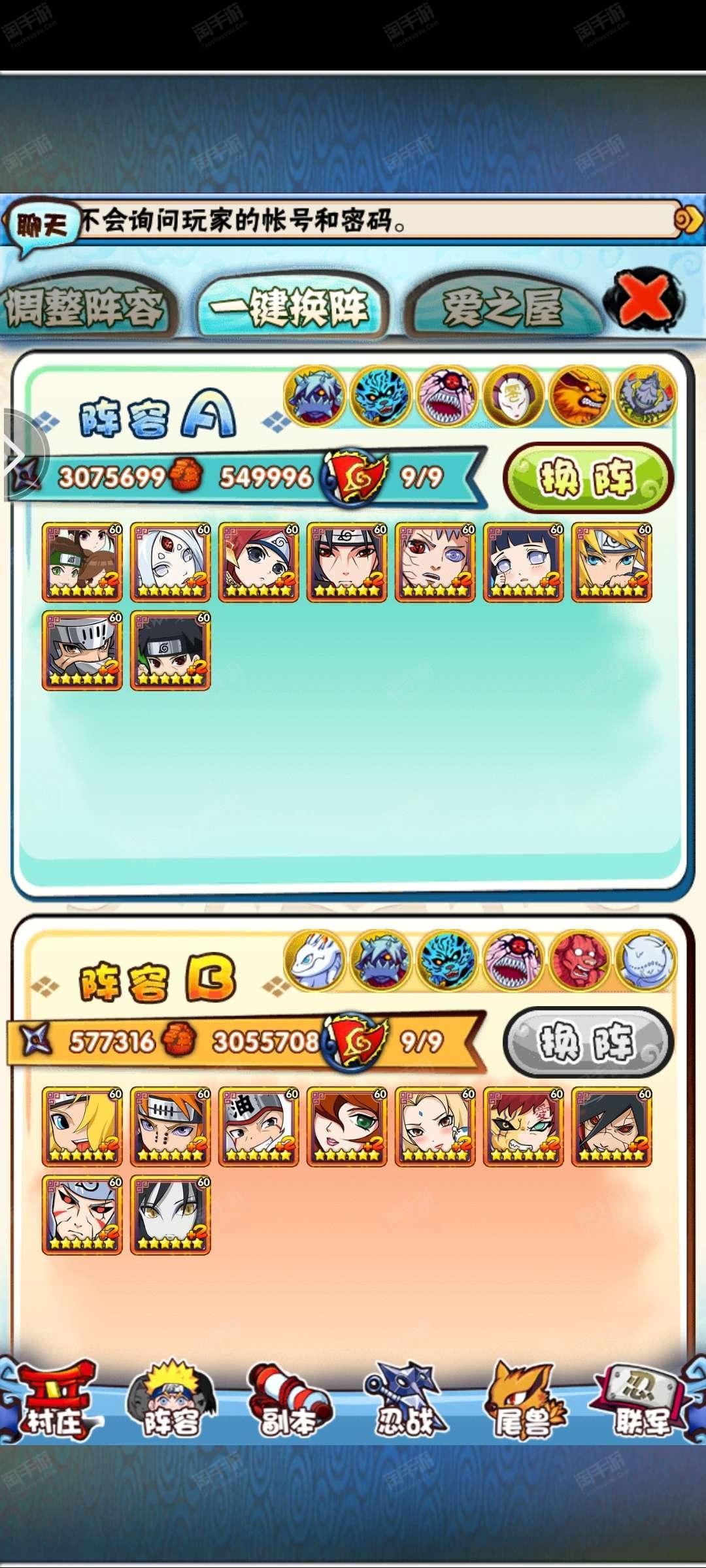
Task: Close the lineup panel with red X
Action: (645, 300)
